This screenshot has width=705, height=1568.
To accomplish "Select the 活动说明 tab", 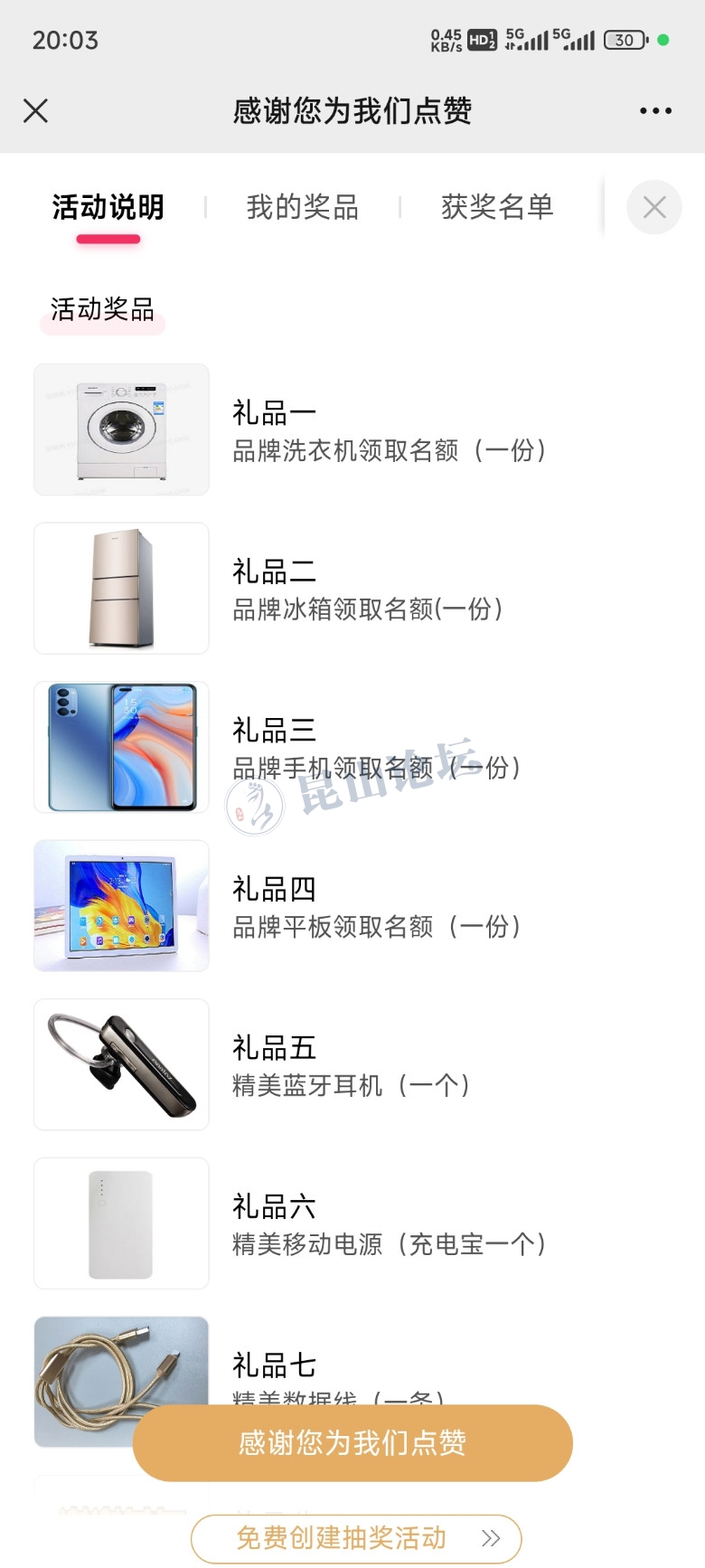I will [108, 207].
